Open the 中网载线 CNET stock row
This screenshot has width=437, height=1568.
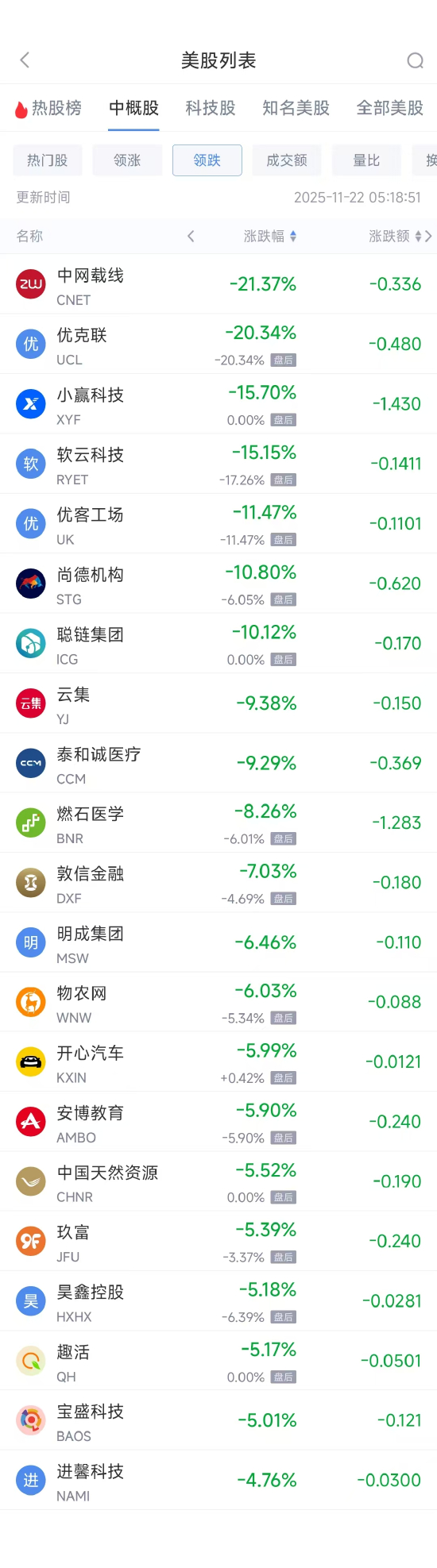[x=218, y=284]
